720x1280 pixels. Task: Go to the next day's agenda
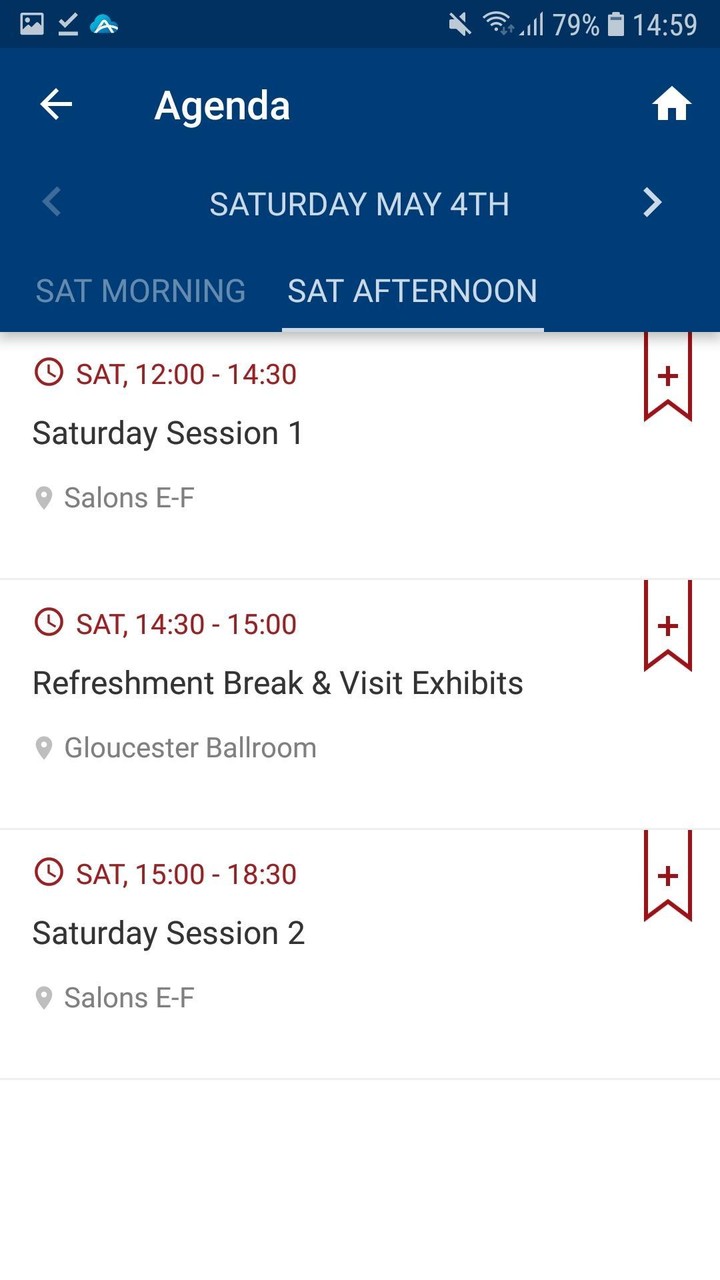pyautogui.click(x=652, y=203)
